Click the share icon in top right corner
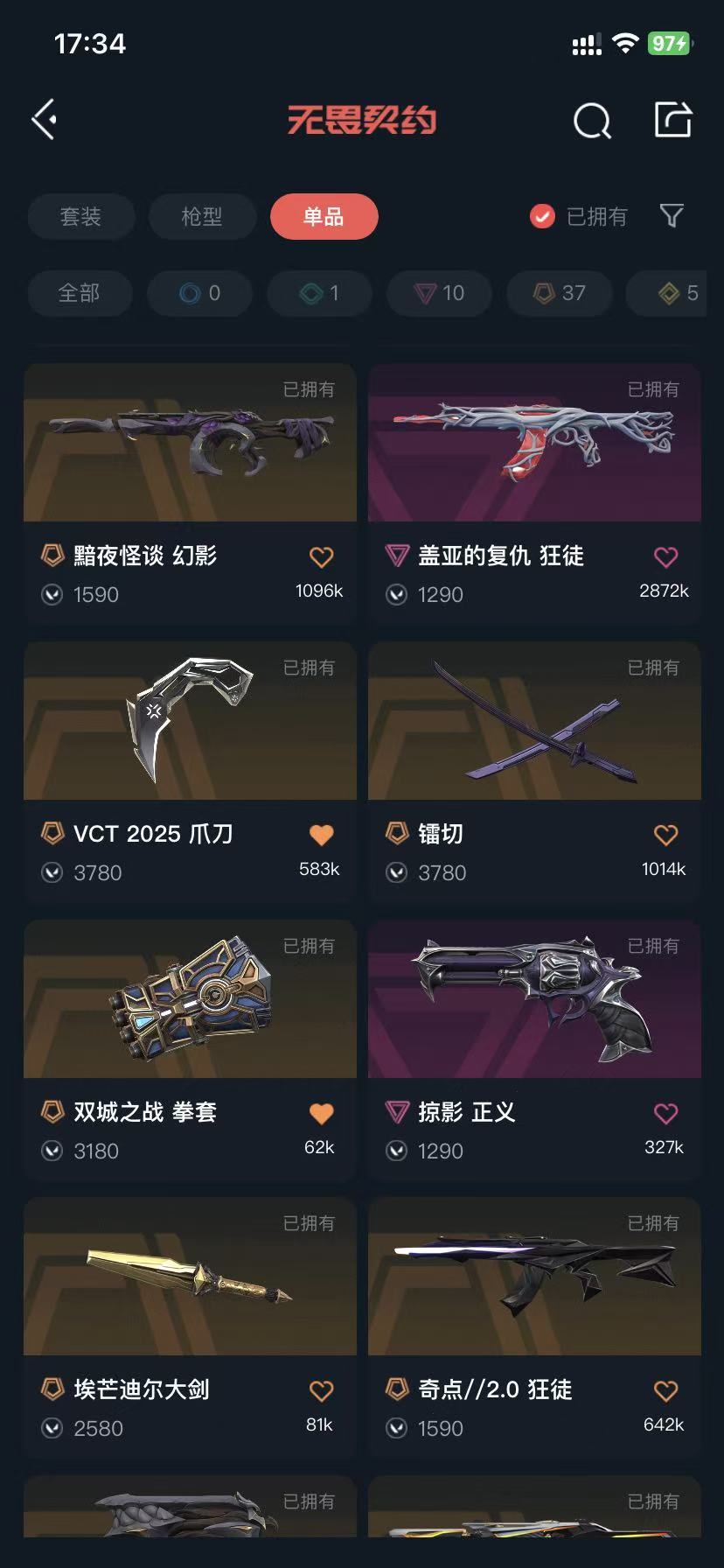Image resolution: width=724 pixels, height=1568 pixels. 672,121
